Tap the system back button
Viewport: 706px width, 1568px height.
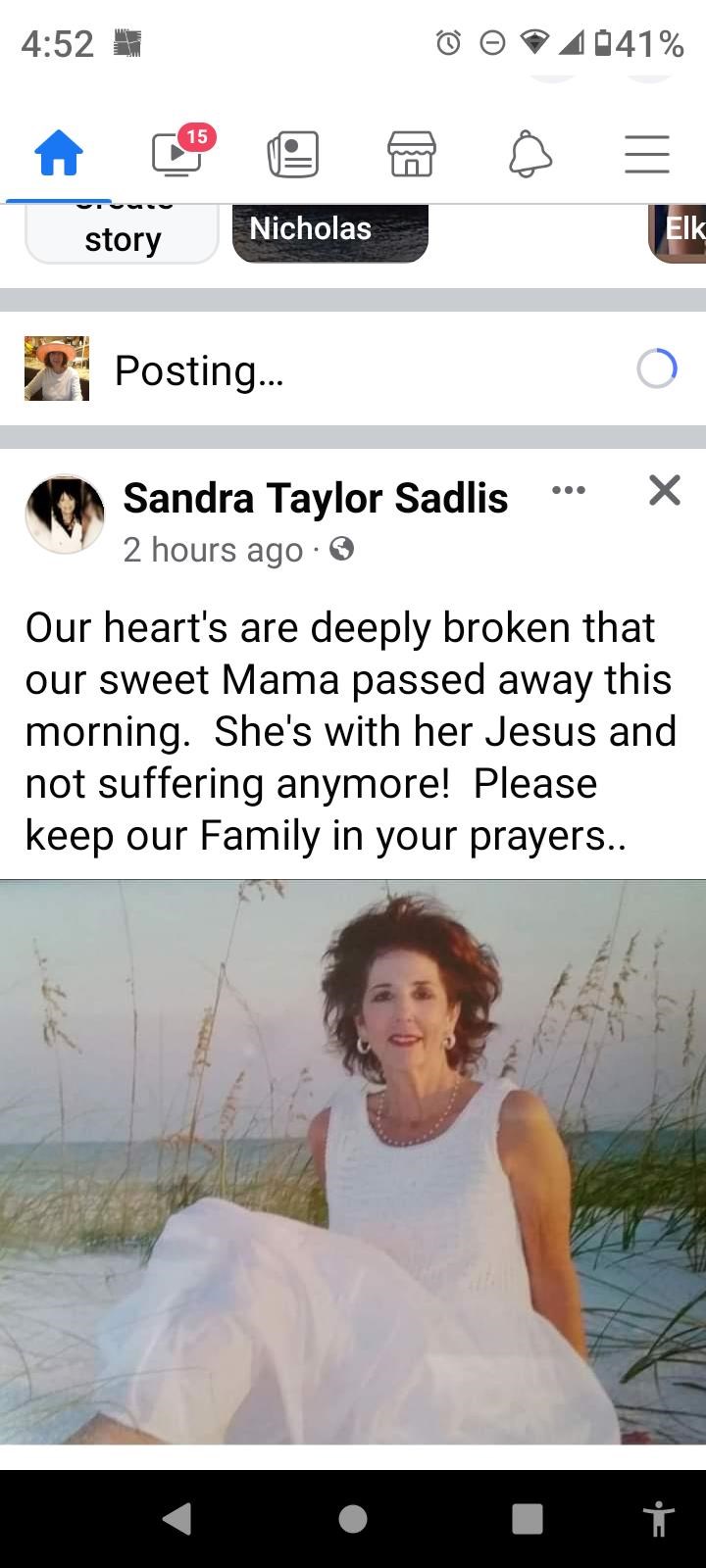coord(177,1518)
